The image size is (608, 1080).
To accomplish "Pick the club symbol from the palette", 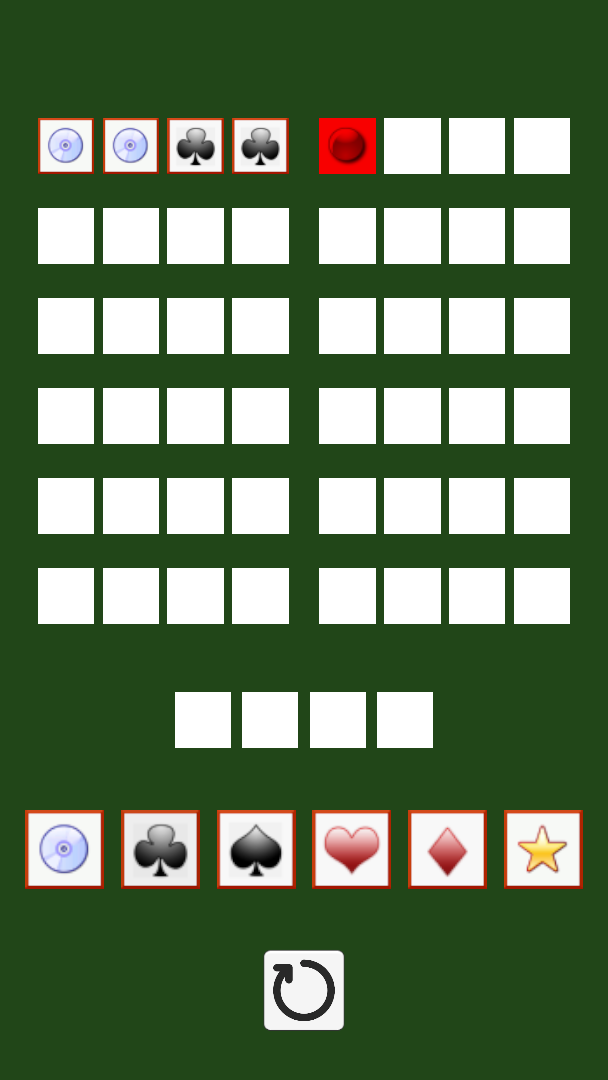I will click(160, 849).
